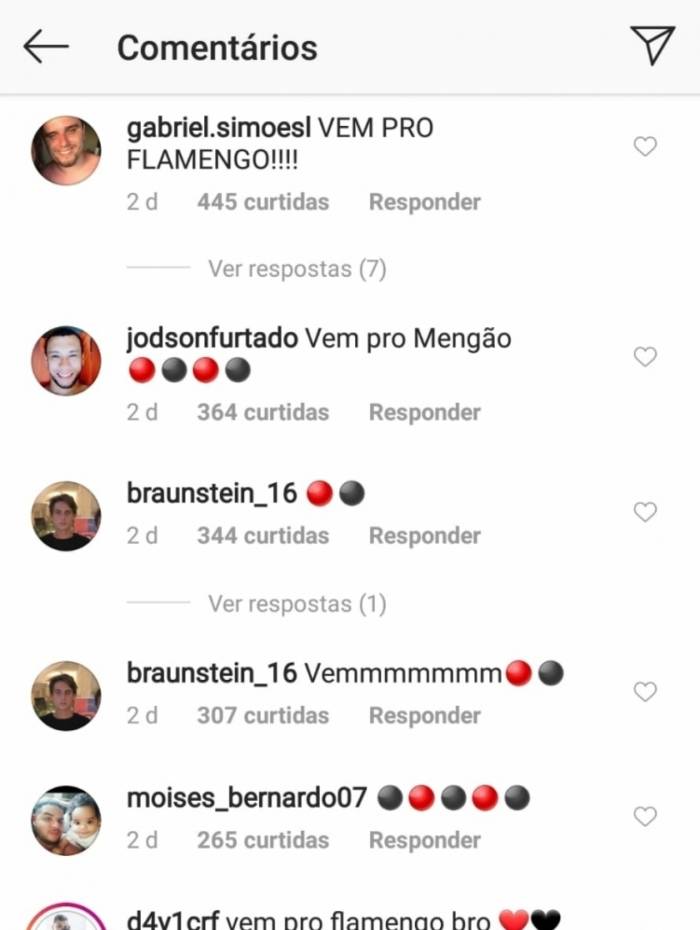Viewport: 700px width, 930px height.
Task: Open the direct share paper plane icon
Action: [652, 46]
